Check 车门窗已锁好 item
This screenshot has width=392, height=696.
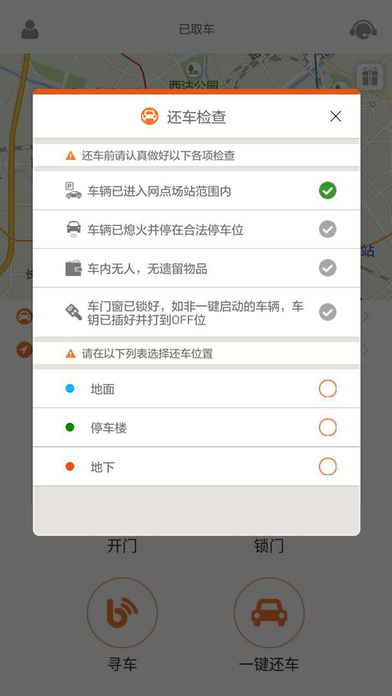(328, 312)
